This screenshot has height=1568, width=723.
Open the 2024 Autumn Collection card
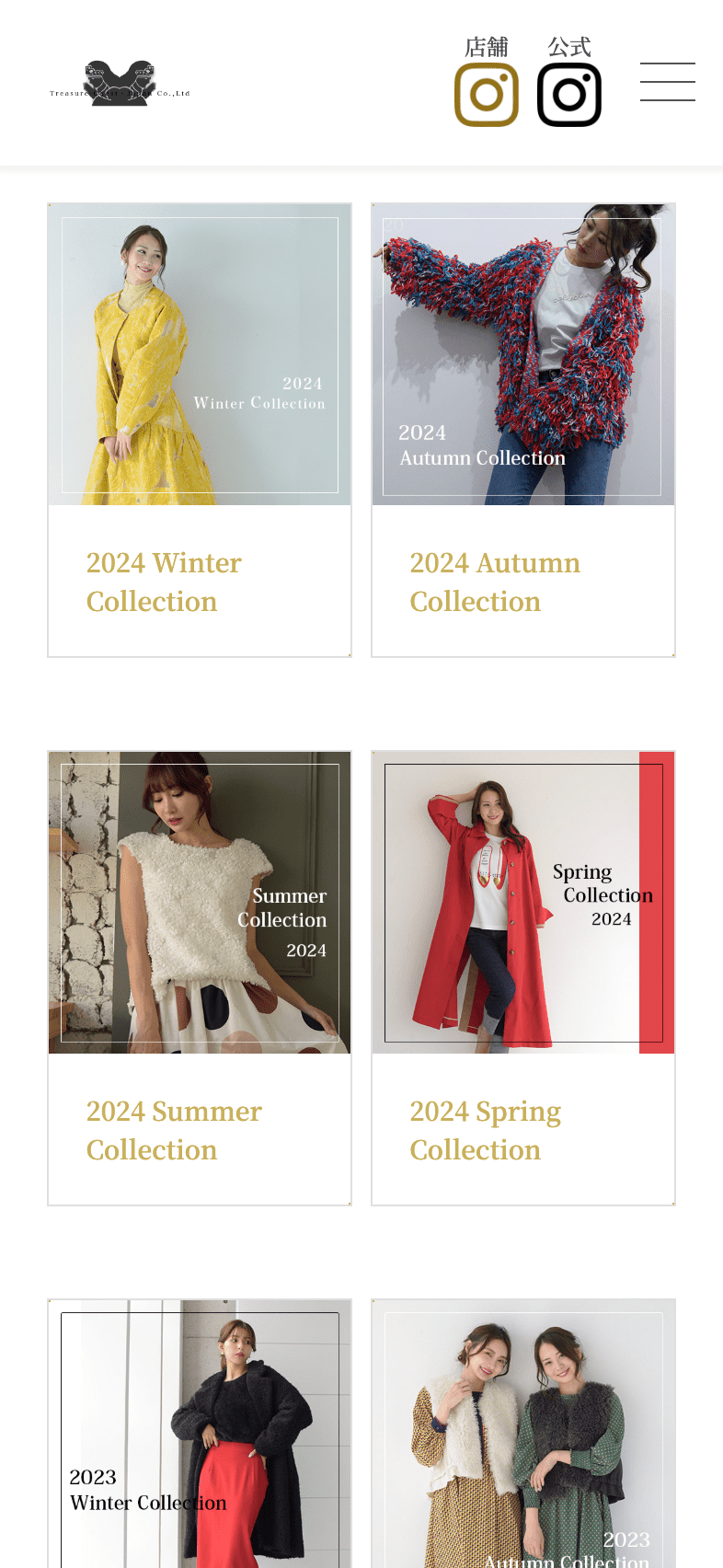point(523,430)
